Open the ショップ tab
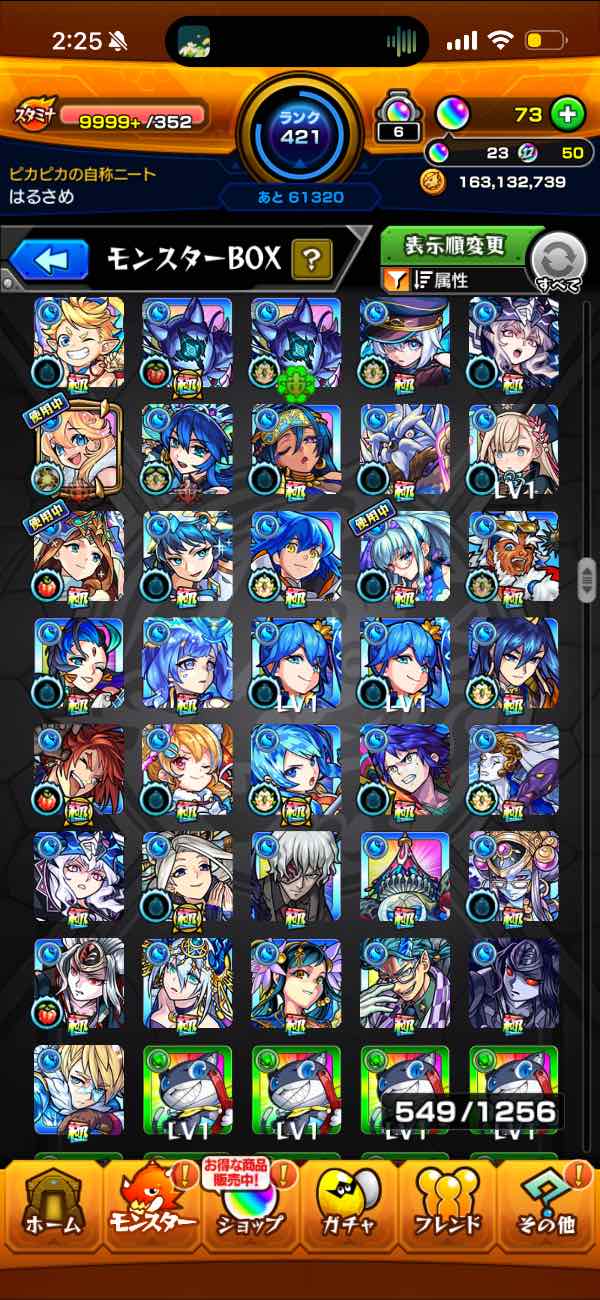The image size is (600, 1300). (x=250, y=1213)
